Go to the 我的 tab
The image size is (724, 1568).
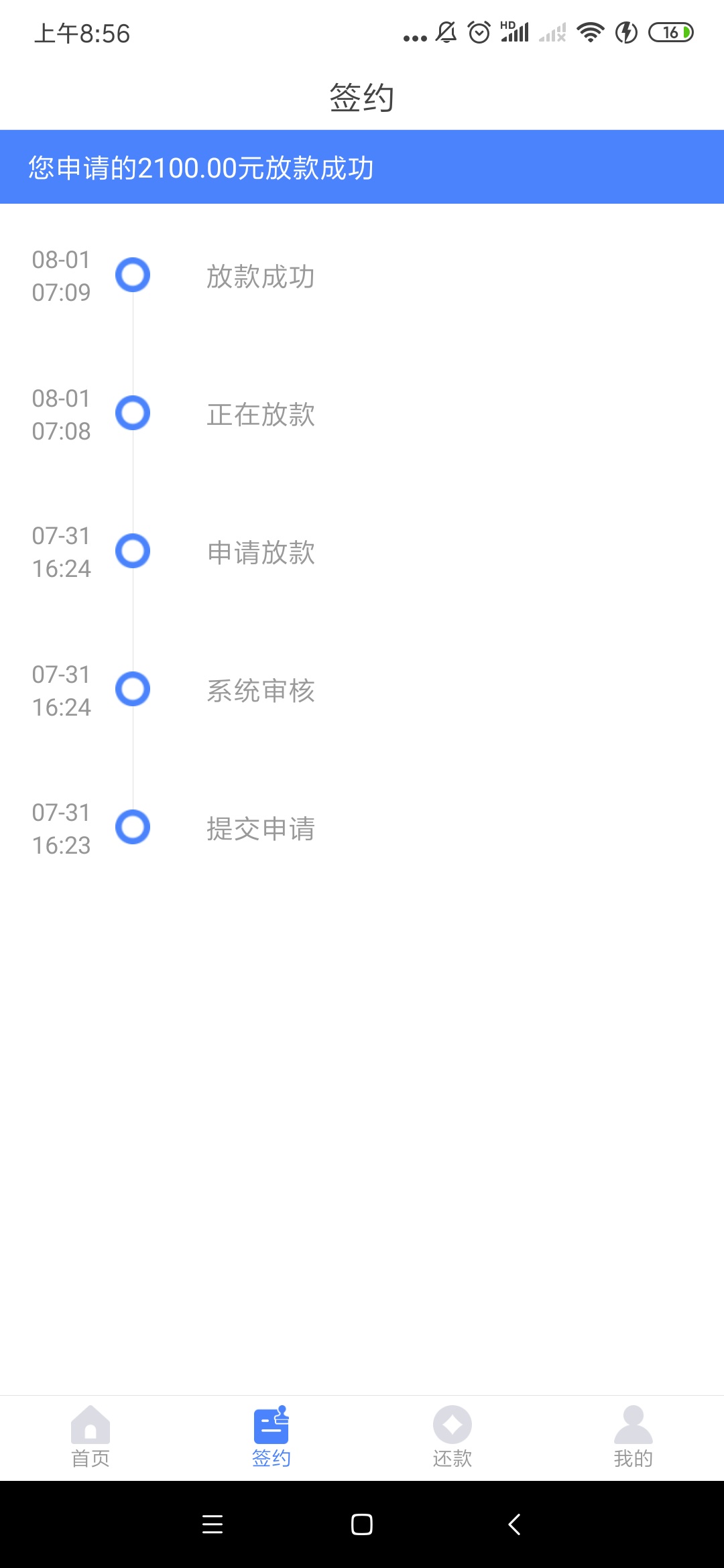pos(633,1437)
